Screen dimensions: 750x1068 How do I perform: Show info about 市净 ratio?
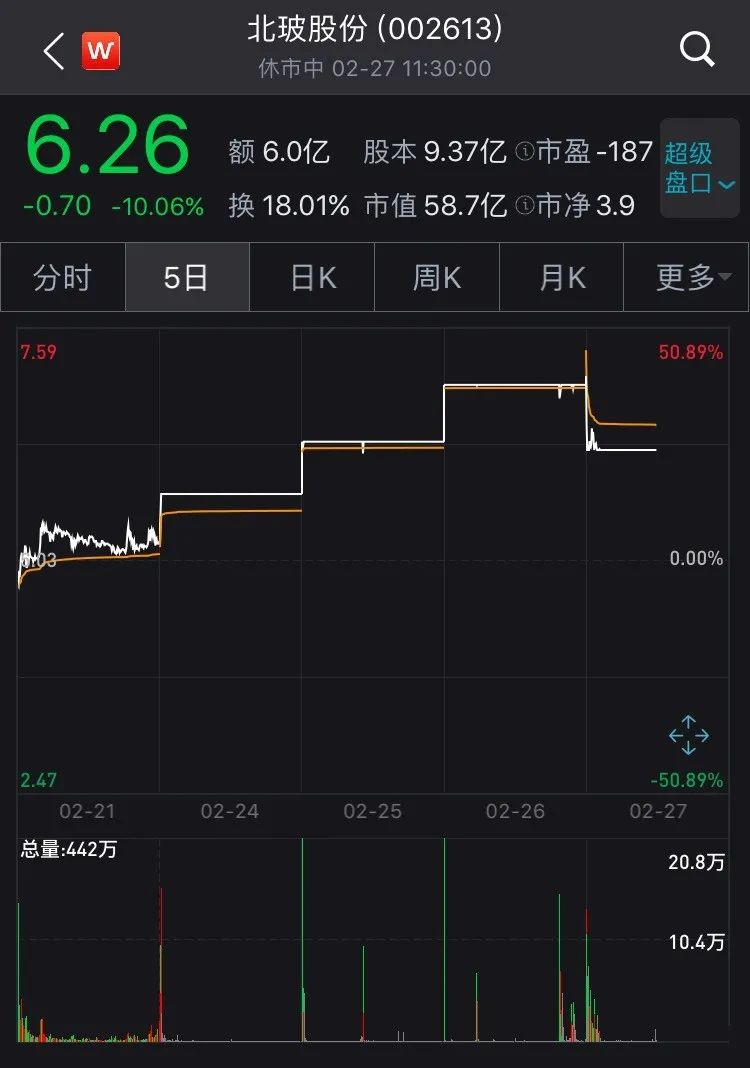point(525,206)
